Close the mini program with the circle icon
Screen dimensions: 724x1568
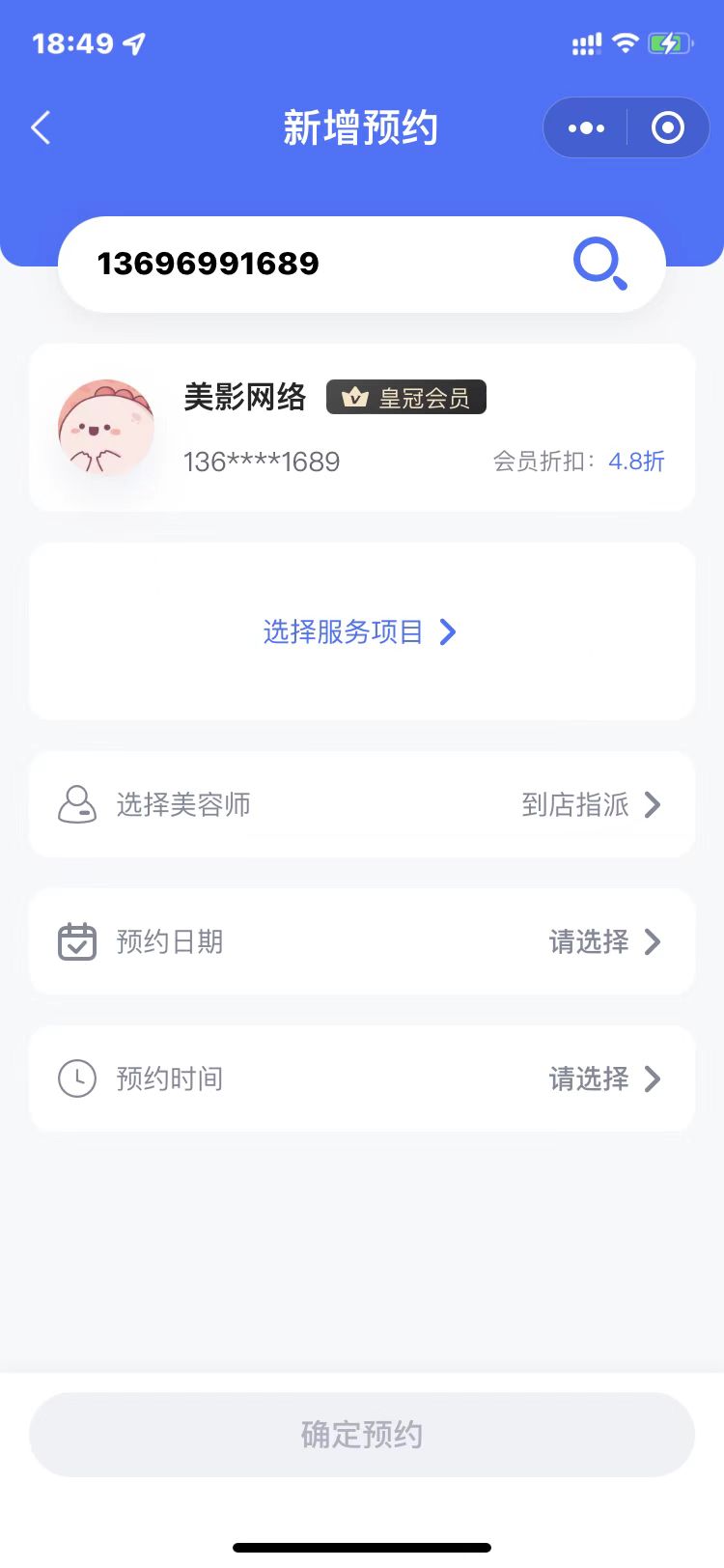point(668,127)
